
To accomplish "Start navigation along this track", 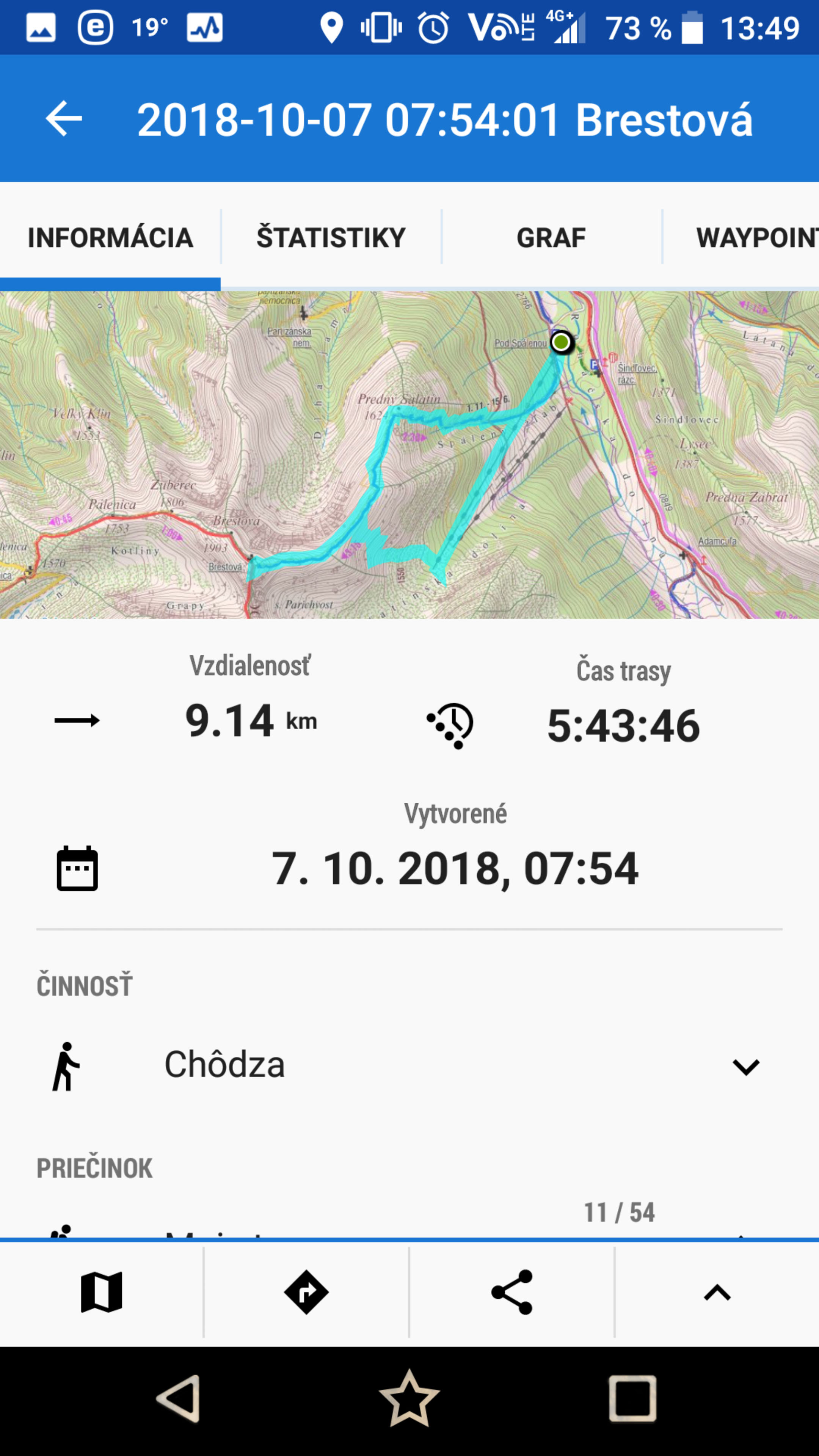I will pyautogui.click(x=306, y=1292).
